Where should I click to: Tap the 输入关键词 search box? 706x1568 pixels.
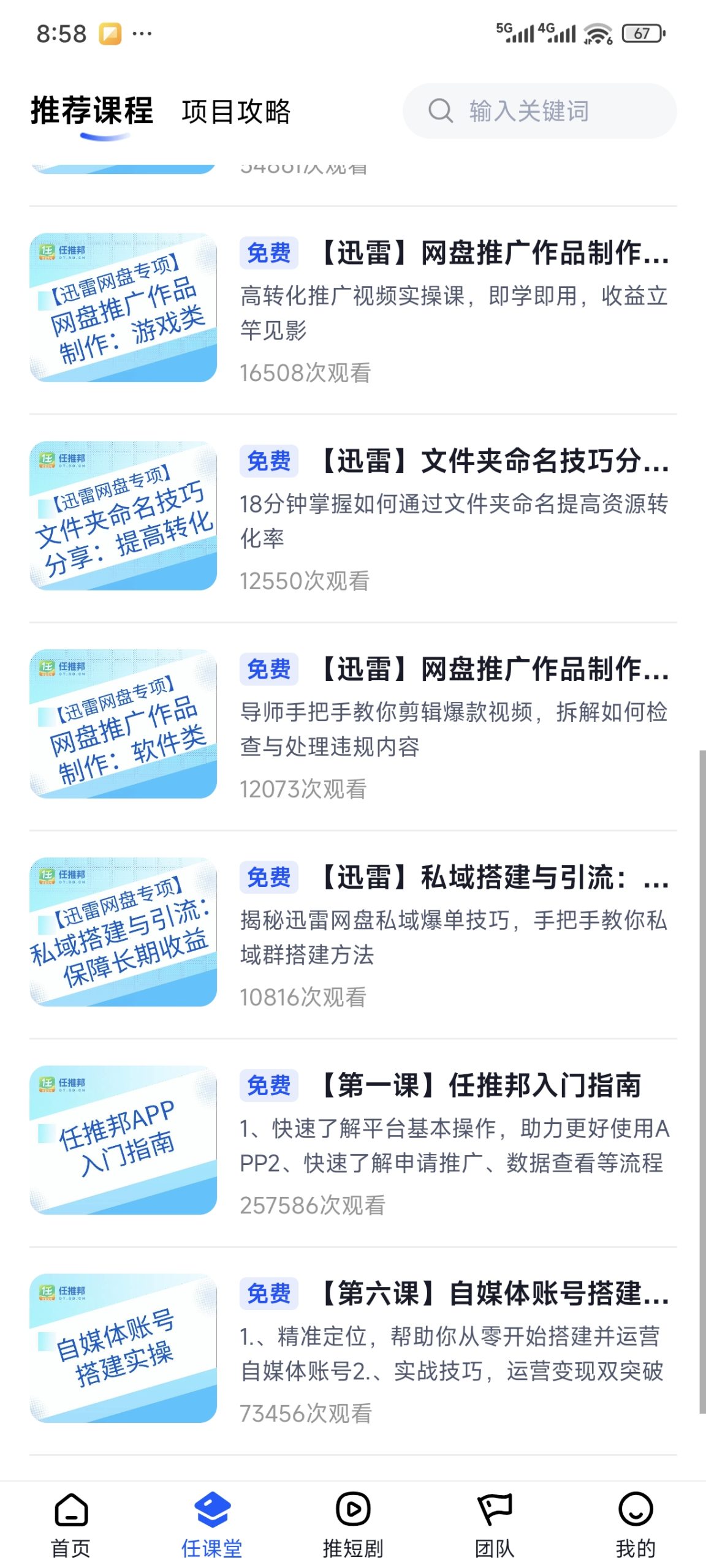click(x=539, y=111)
